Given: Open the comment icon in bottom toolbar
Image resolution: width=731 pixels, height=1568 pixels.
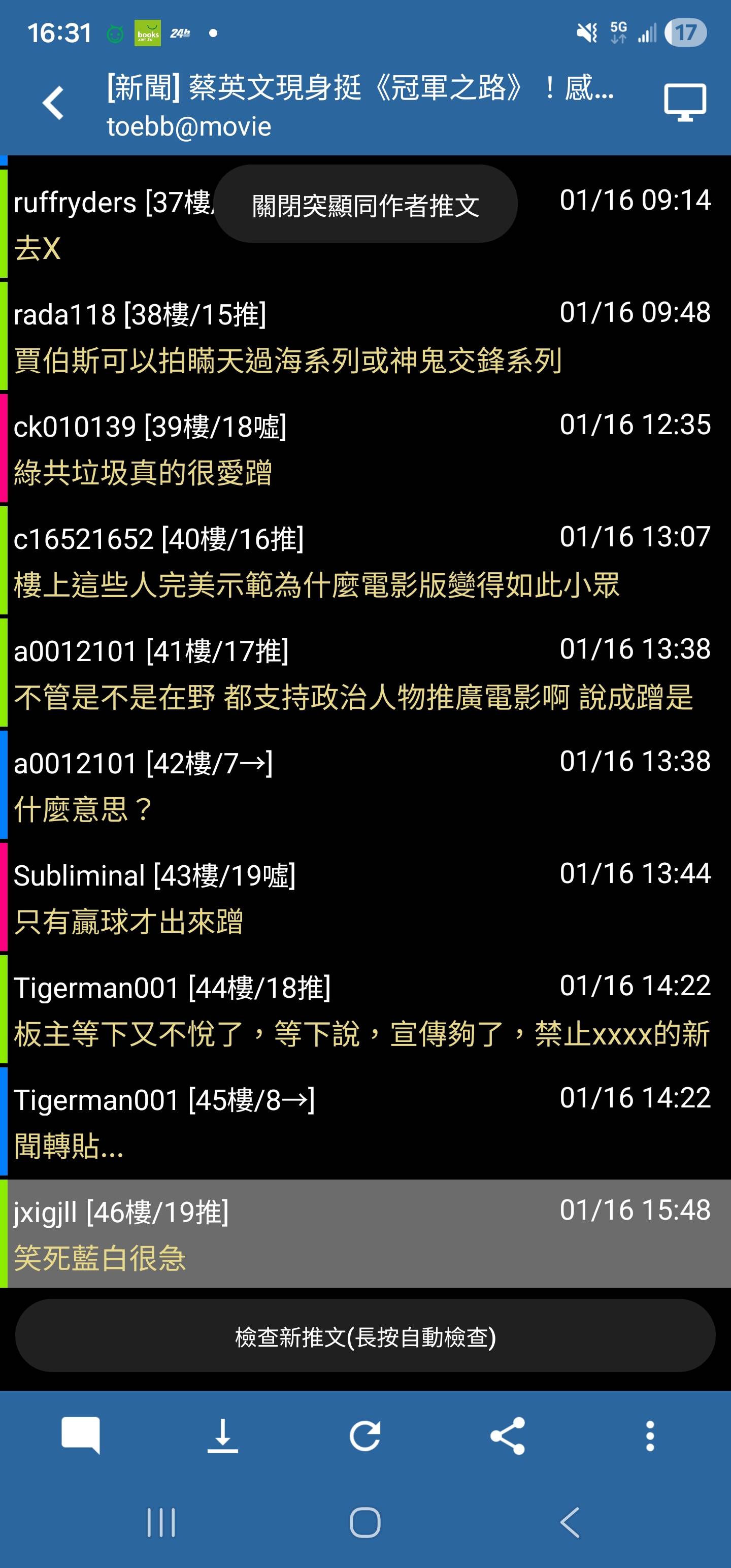Looking at the screenshot, I should coord(80,1435).
